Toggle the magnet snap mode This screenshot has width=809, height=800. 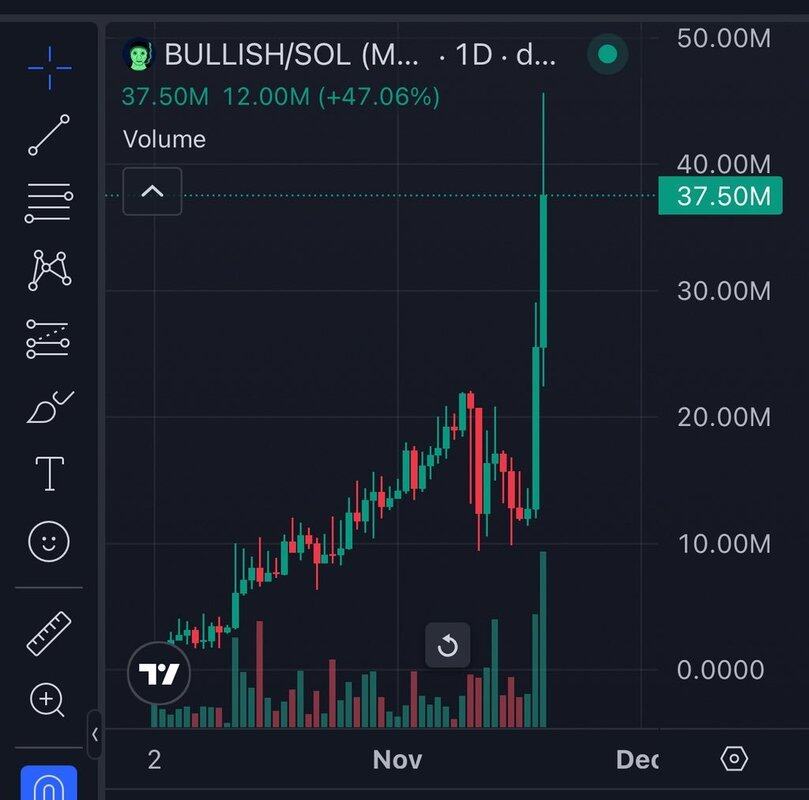pyautogui.click(x=49, y=785)
